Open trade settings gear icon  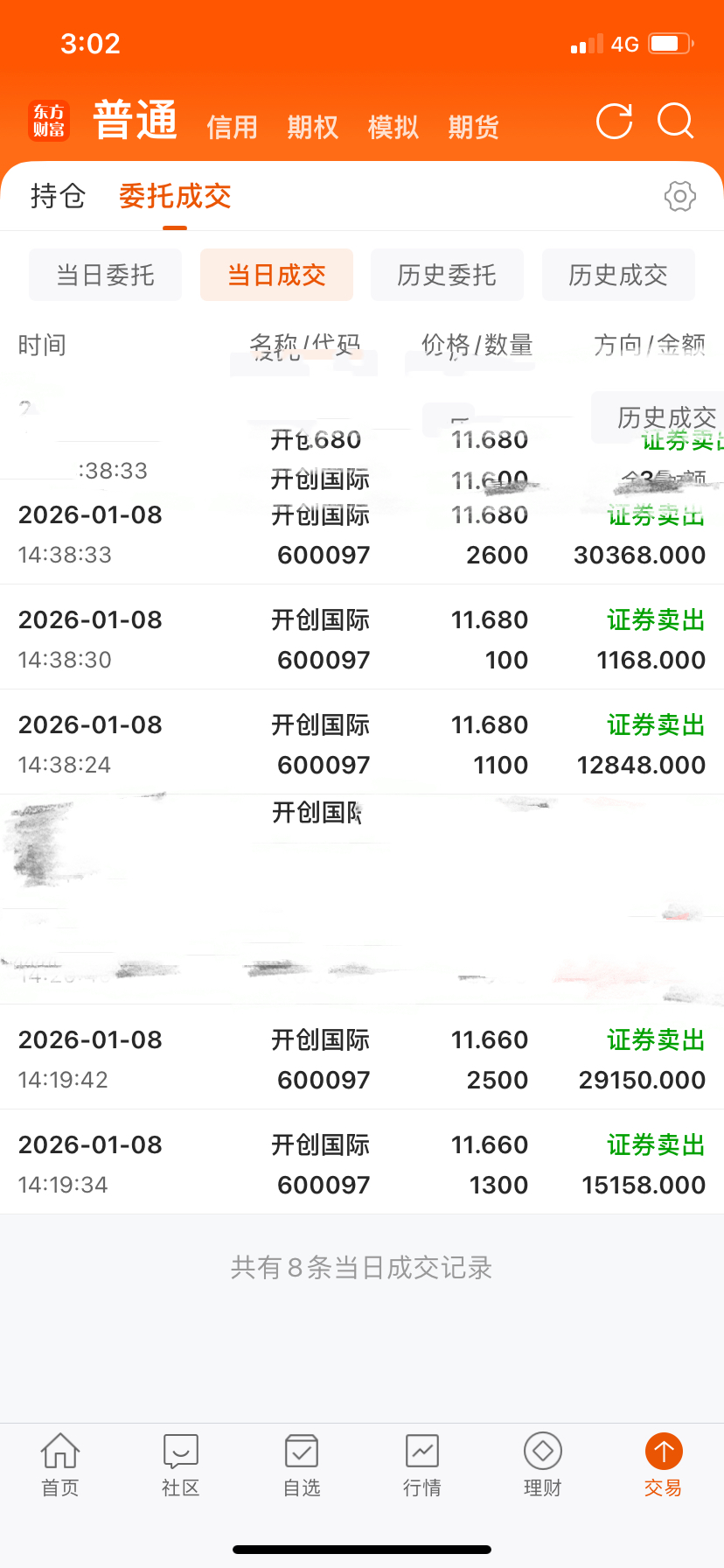click(679, 196)
